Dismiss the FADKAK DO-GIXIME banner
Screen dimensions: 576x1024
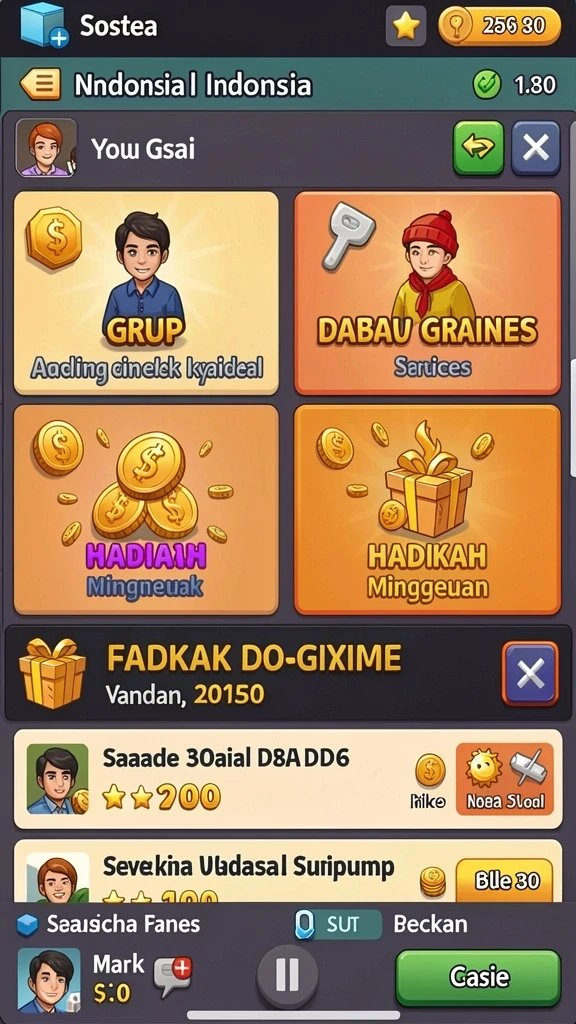coord(530,673)
